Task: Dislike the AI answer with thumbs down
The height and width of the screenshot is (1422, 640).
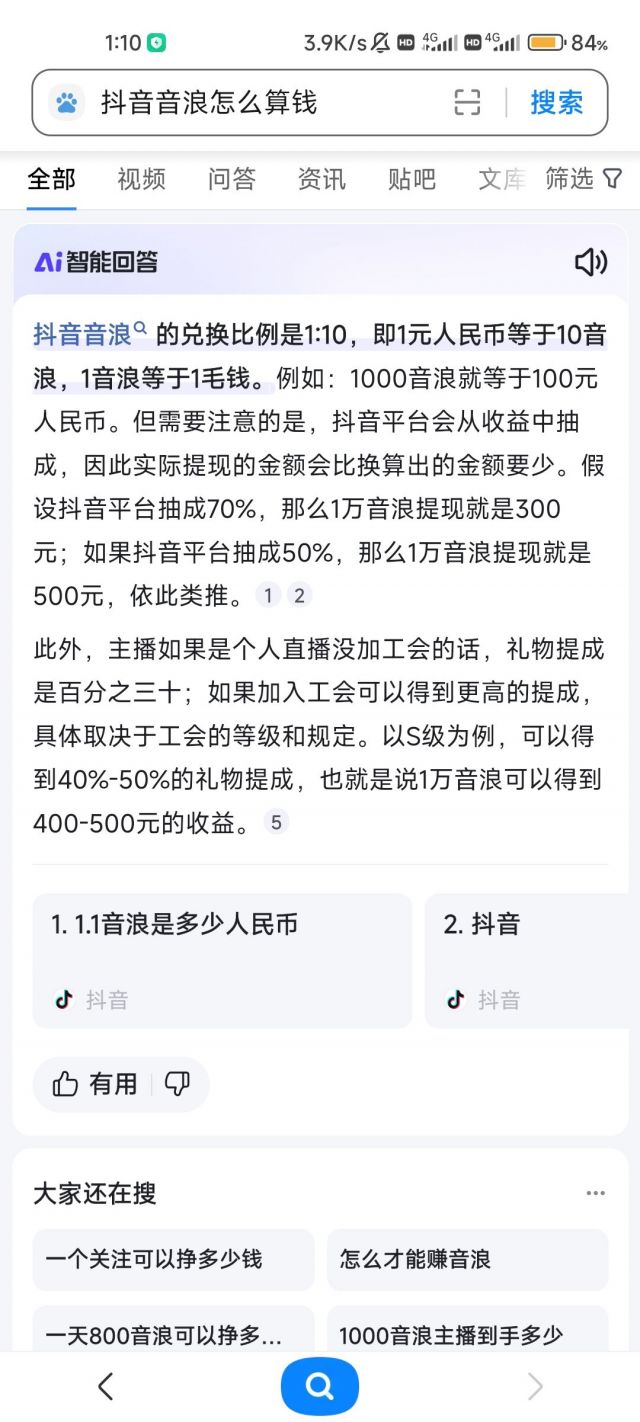Action: pyautogui.click(x=177, y=1084)
